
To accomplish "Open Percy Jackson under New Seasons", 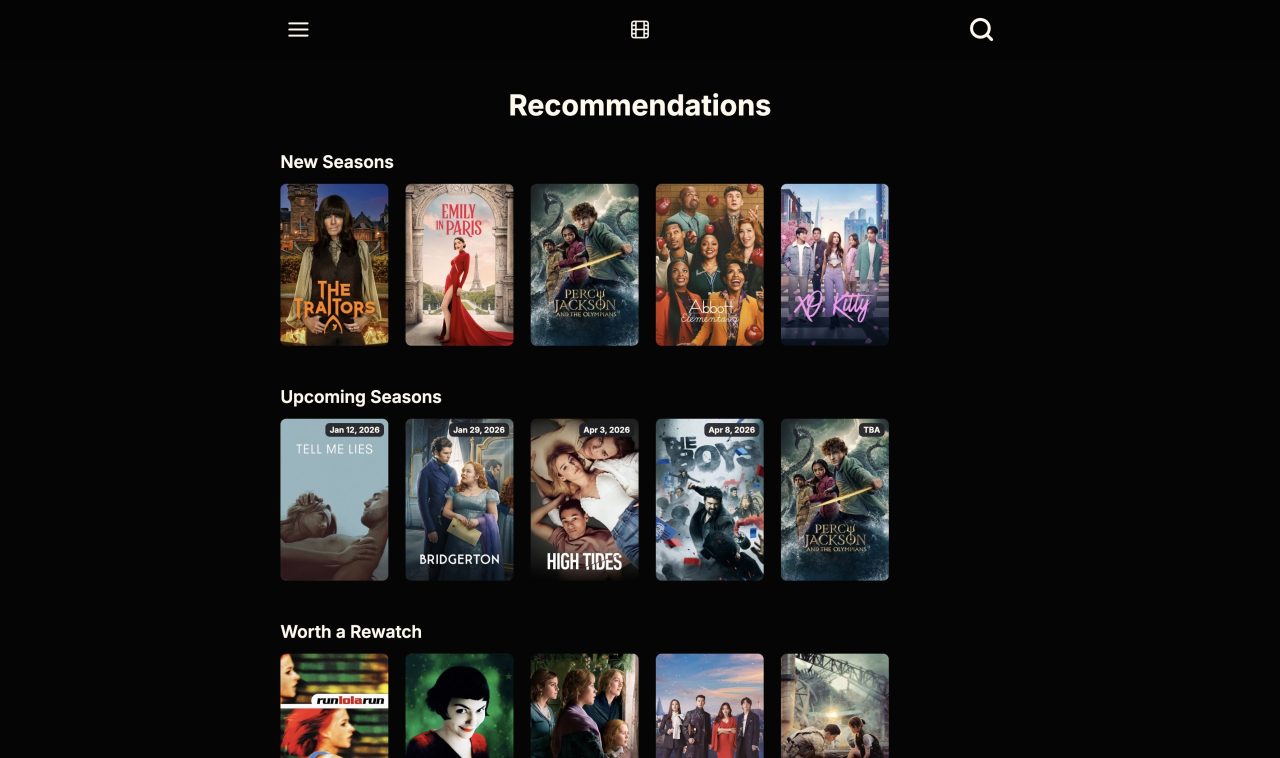I will click(x=584, y=264).
